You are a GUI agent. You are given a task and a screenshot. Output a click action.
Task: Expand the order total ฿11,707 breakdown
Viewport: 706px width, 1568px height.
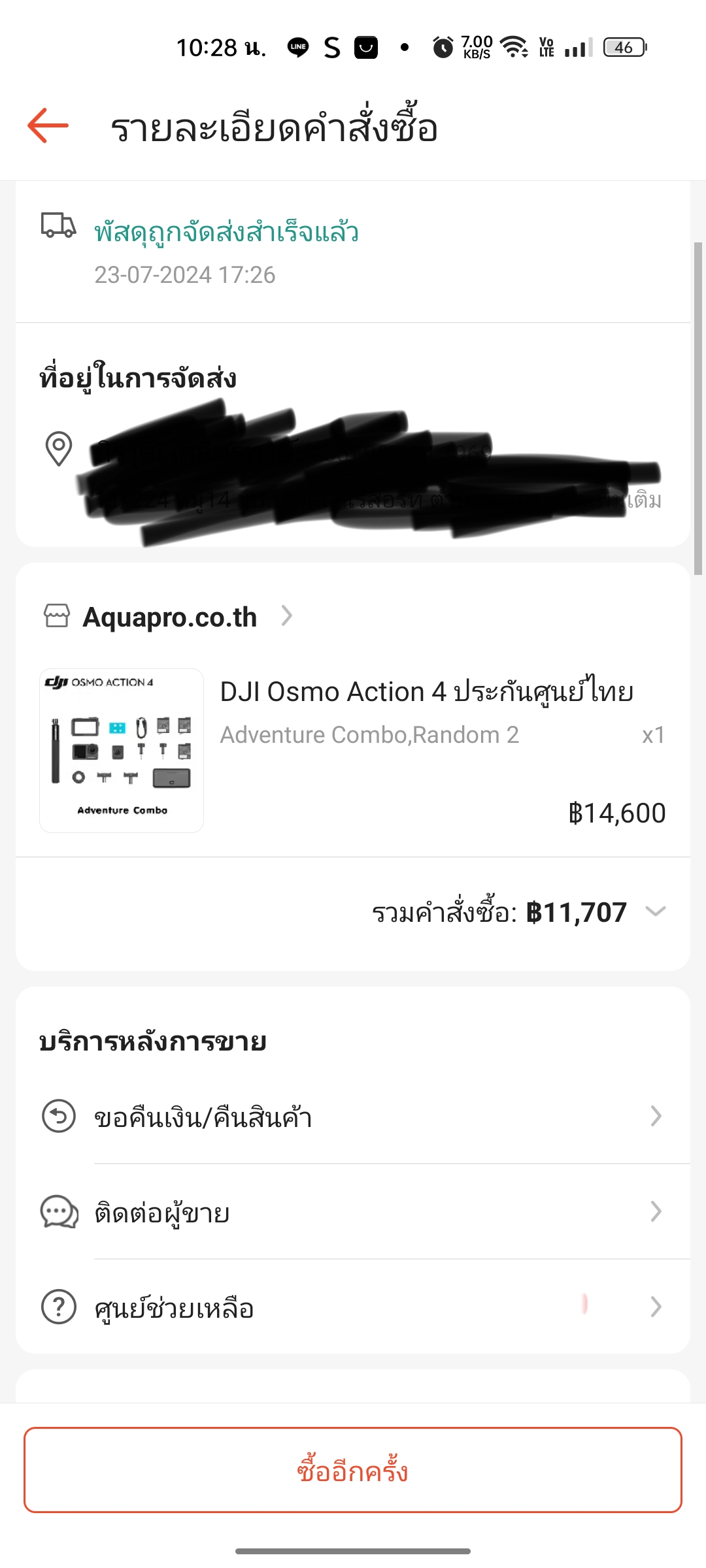655,911
